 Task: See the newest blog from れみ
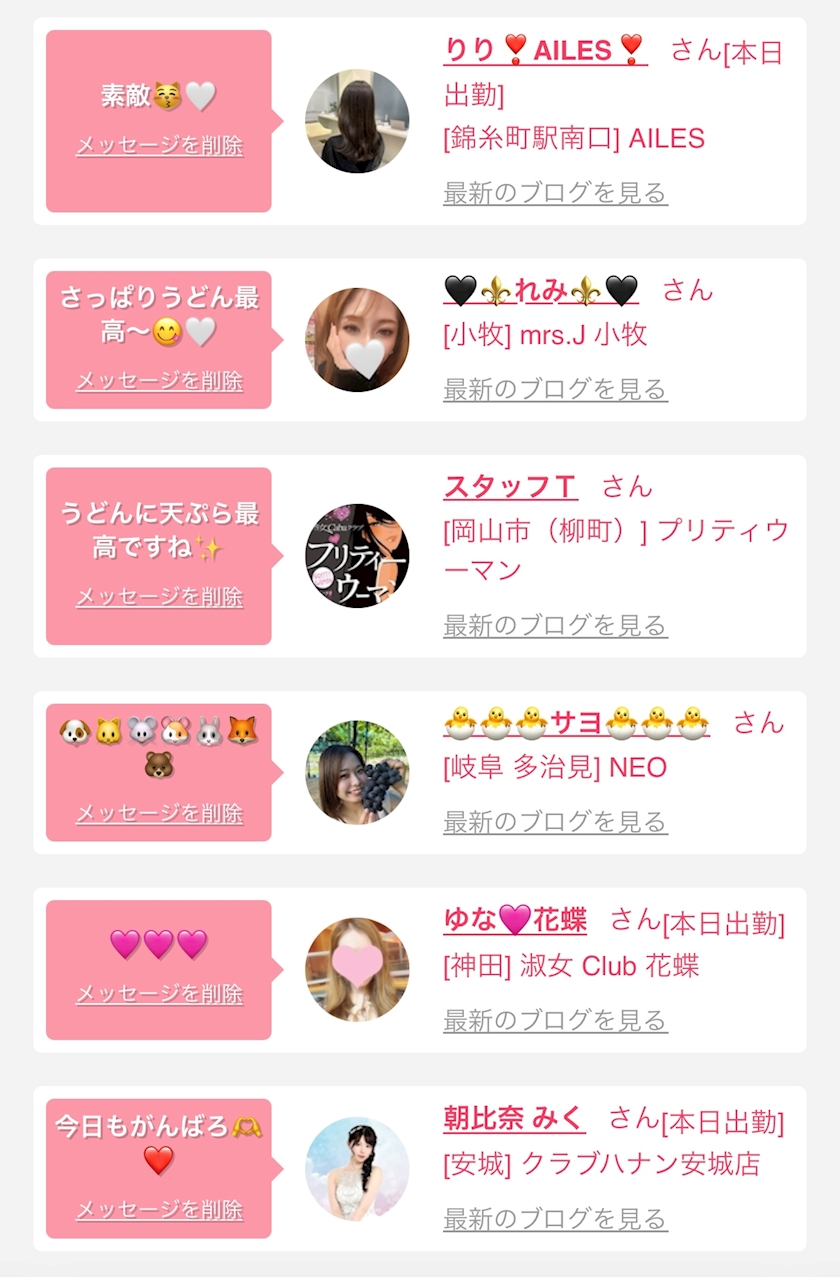[x=555, y=389]
